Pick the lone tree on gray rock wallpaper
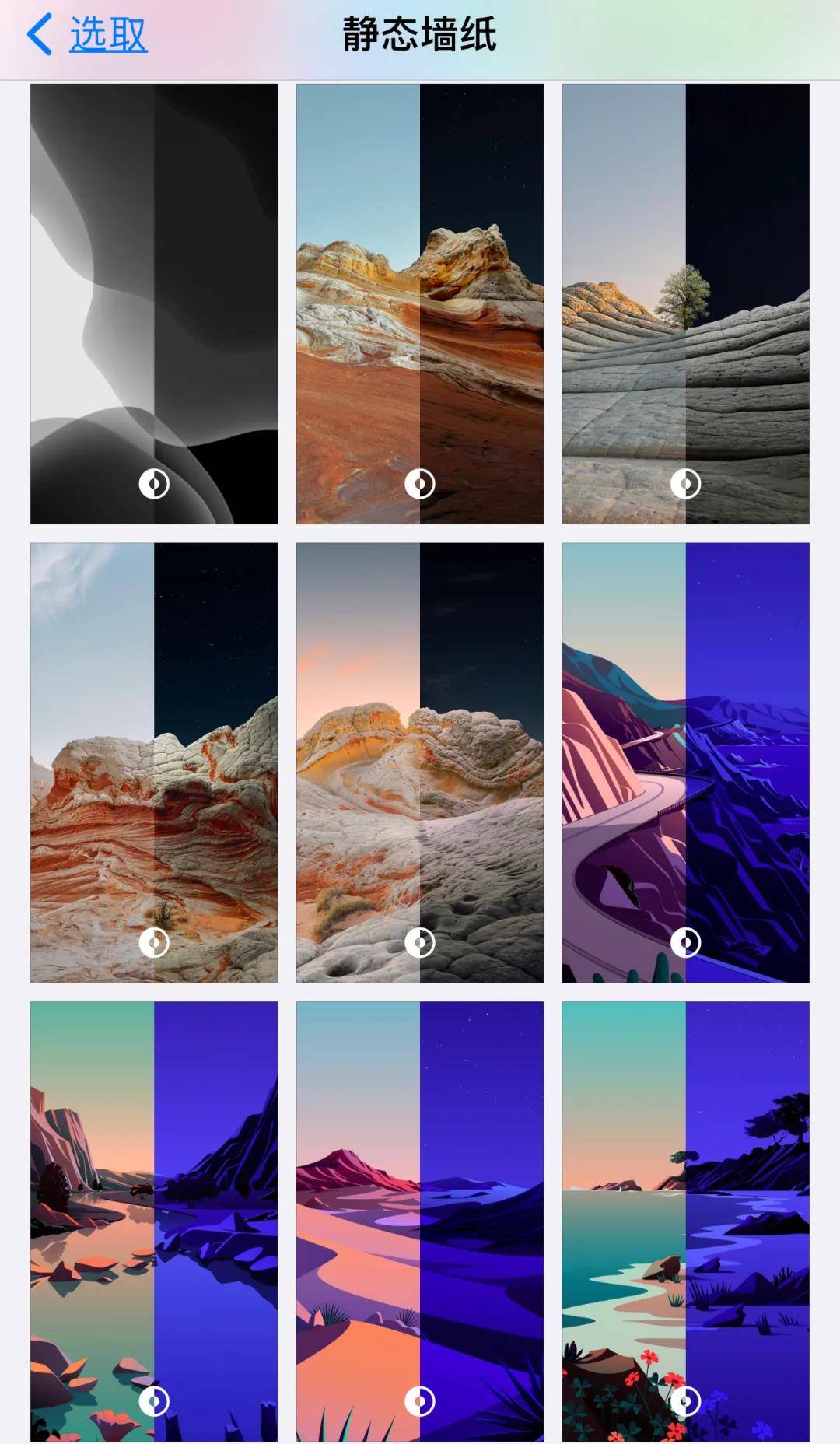The height and width of the screenshot is (1444, 840). click(x=685, y=303)
